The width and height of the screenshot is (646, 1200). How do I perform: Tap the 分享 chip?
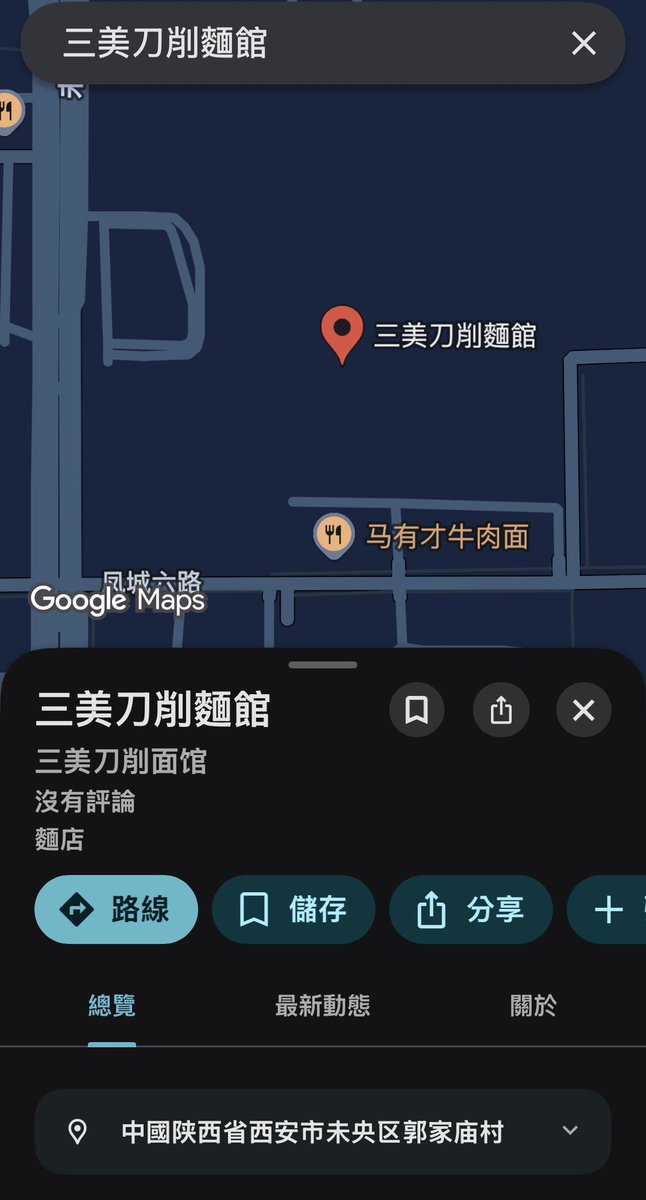click(x=470, y=910)
